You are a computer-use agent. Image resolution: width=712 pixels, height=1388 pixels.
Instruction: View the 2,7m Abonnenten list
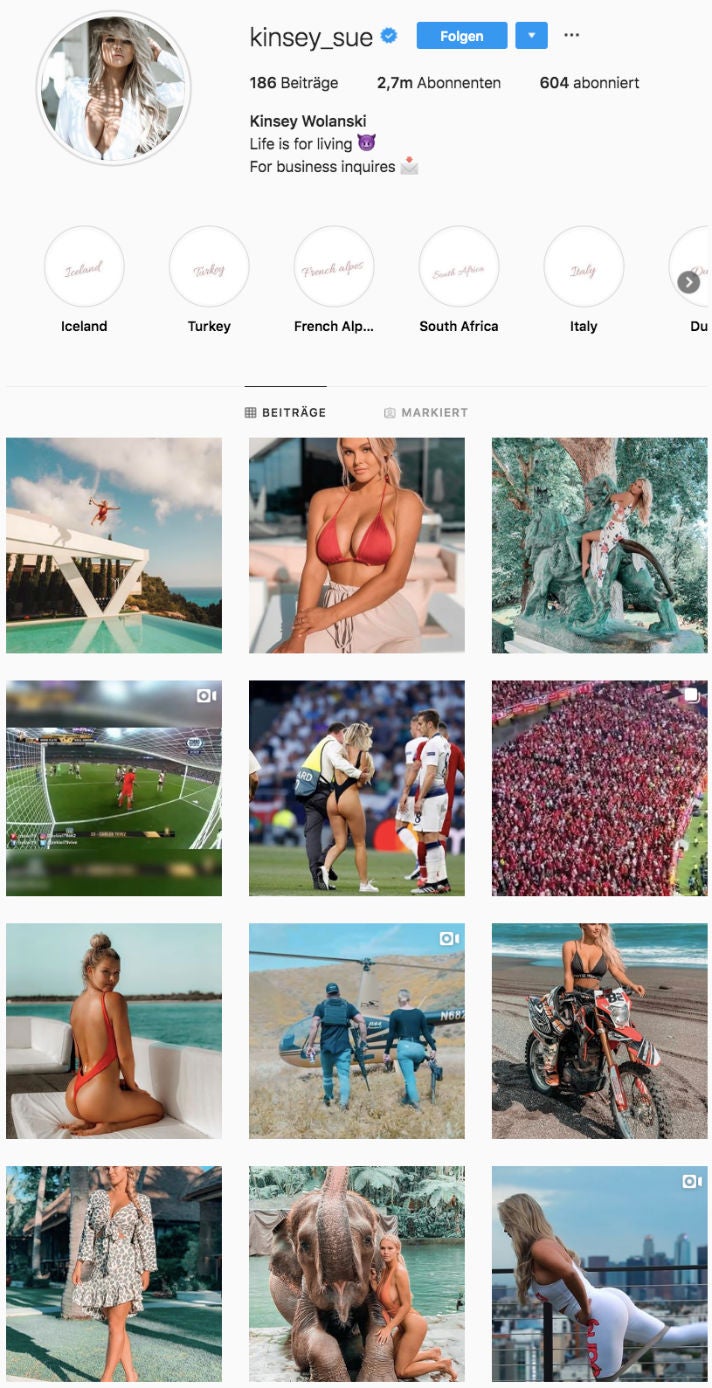[x=439, y=83]
